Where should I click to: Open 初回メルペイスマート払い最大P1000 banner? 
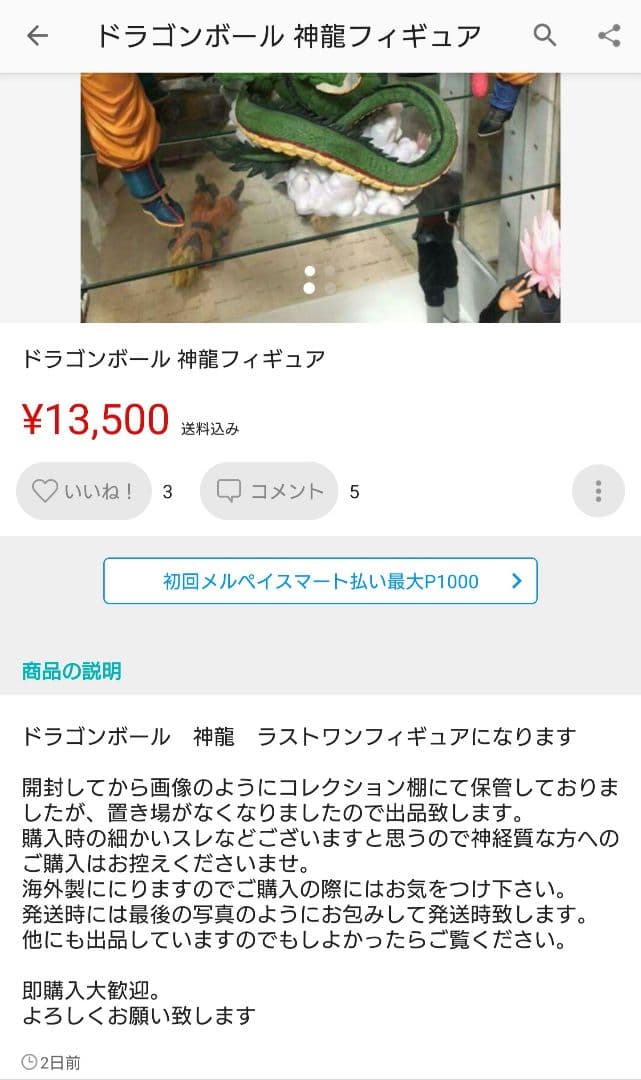[x=320, y=581]
